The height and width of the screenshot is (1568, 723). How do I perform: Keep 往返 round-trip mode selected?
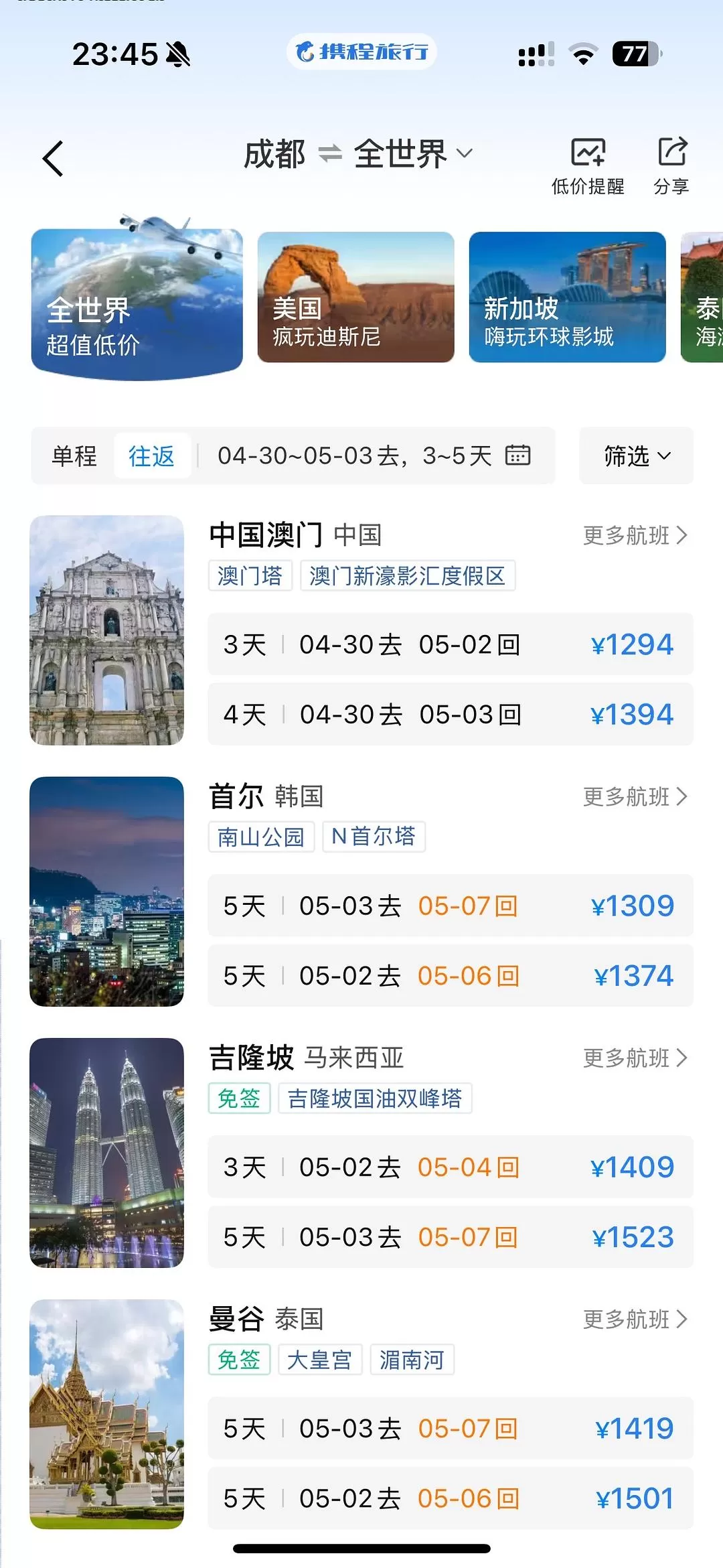[151, 455]
